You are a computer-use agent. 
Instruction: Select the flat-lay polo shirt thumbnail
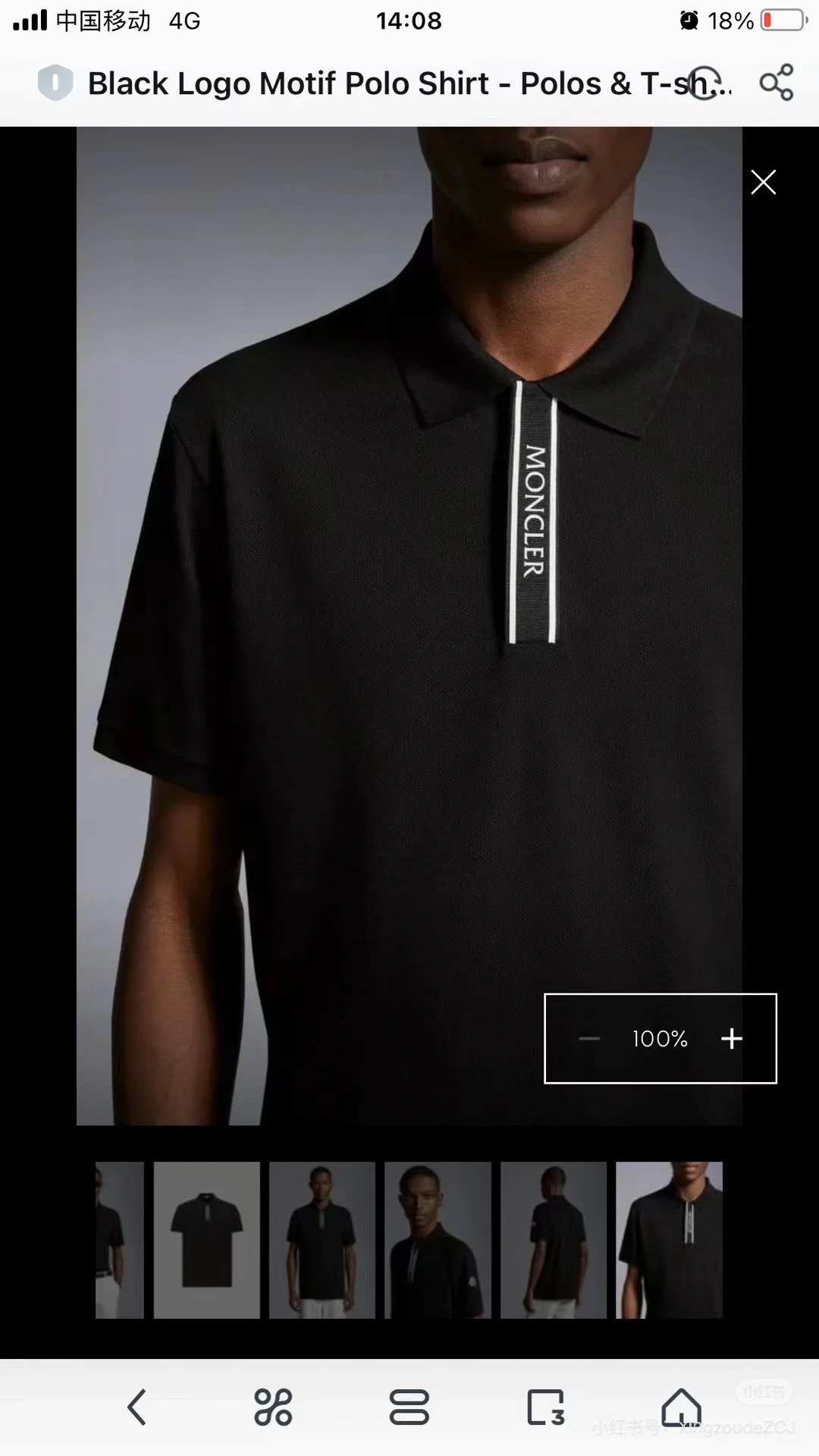click(x=206, y=1240)
